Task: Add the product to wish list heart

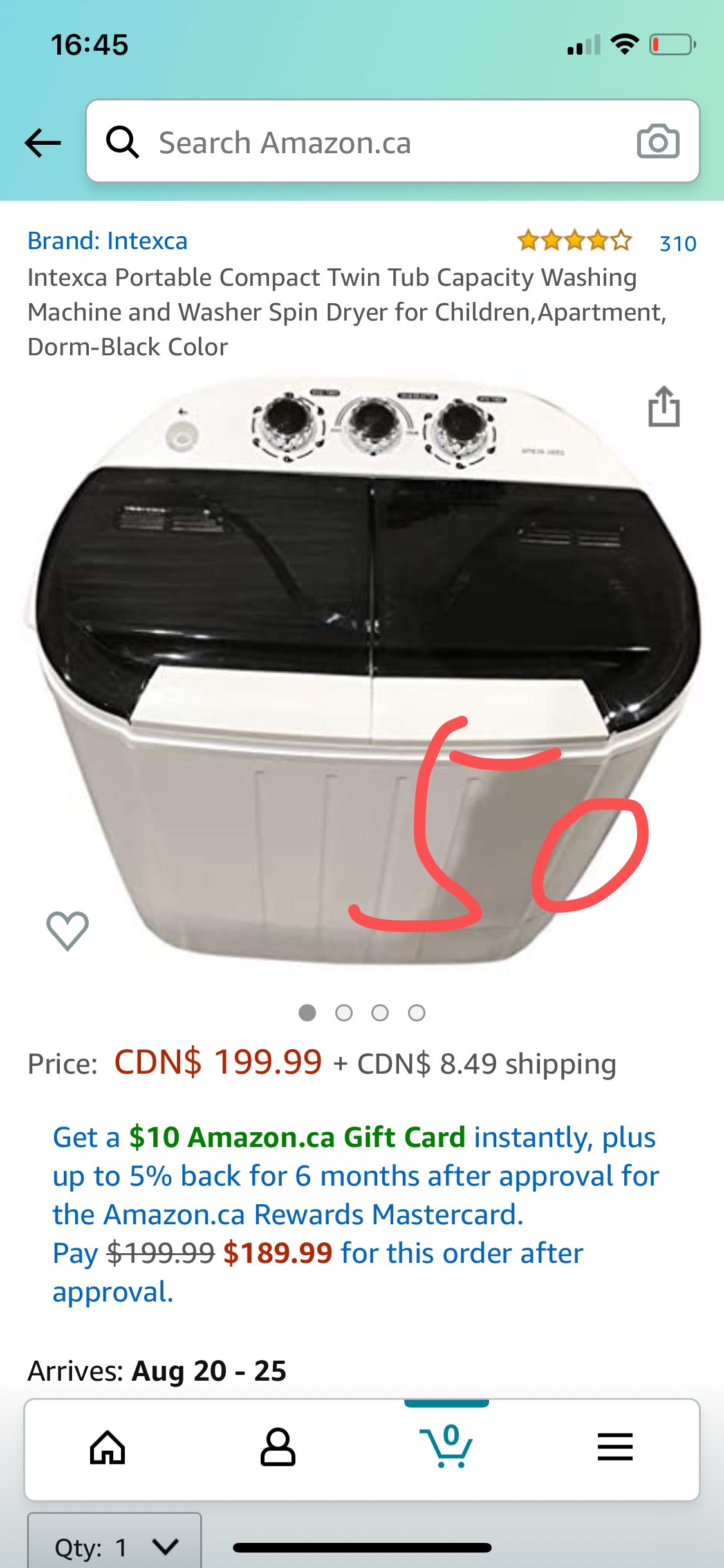Action: (x=68, y=930)
